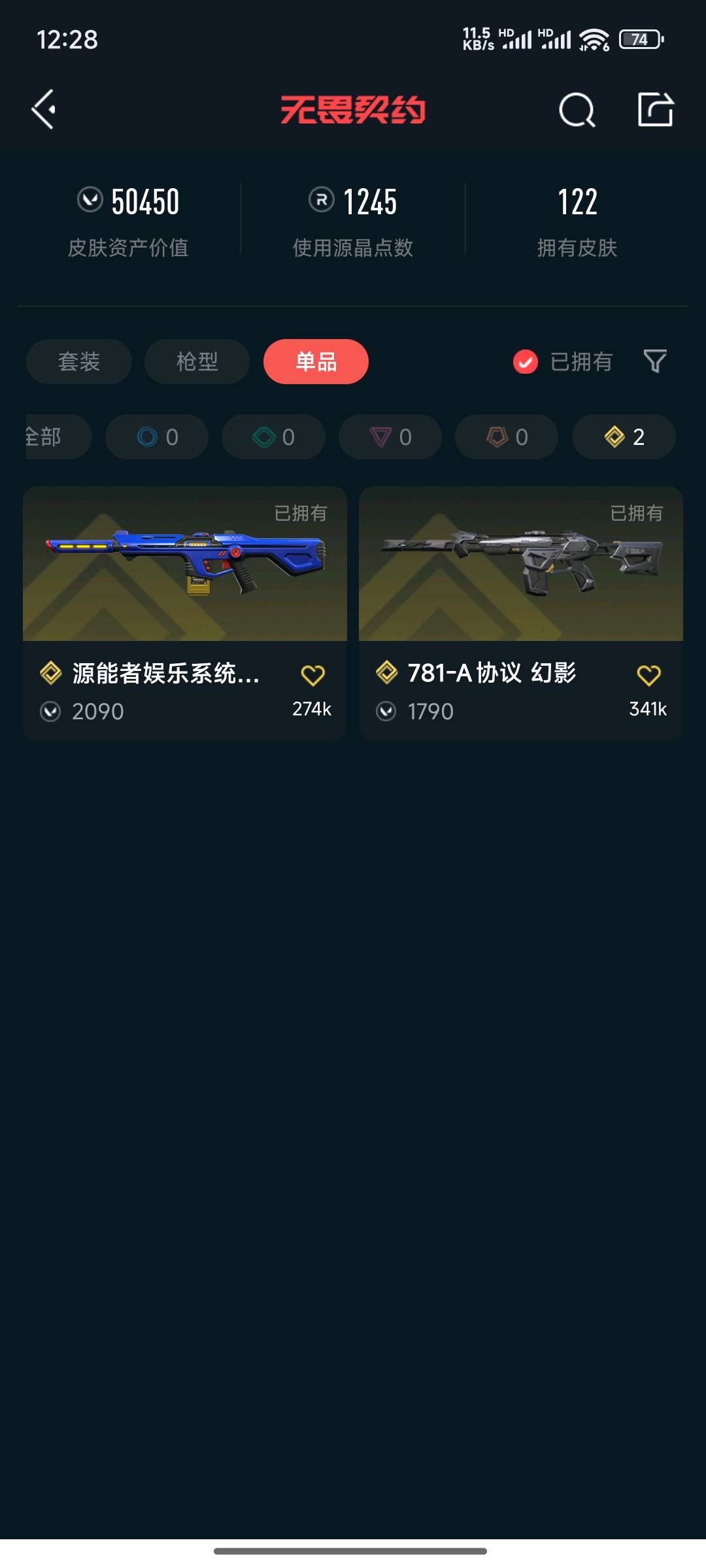706x1568 pixels.
Task: Open the search icon in the header
Action: (x=577, y=110)
